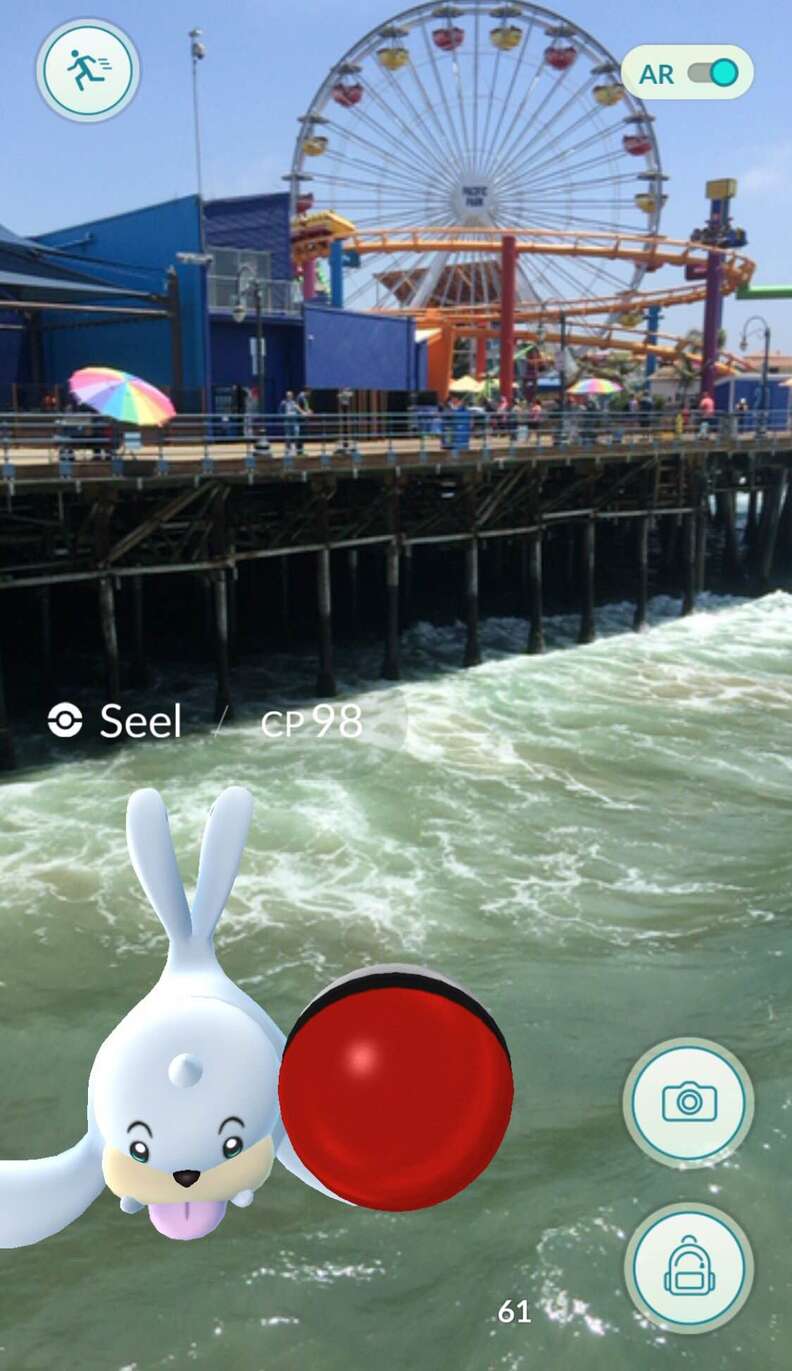This screenshot has width=792, height=1371.
Task: Turn off the AR mode switch
Action: (712, 73)
